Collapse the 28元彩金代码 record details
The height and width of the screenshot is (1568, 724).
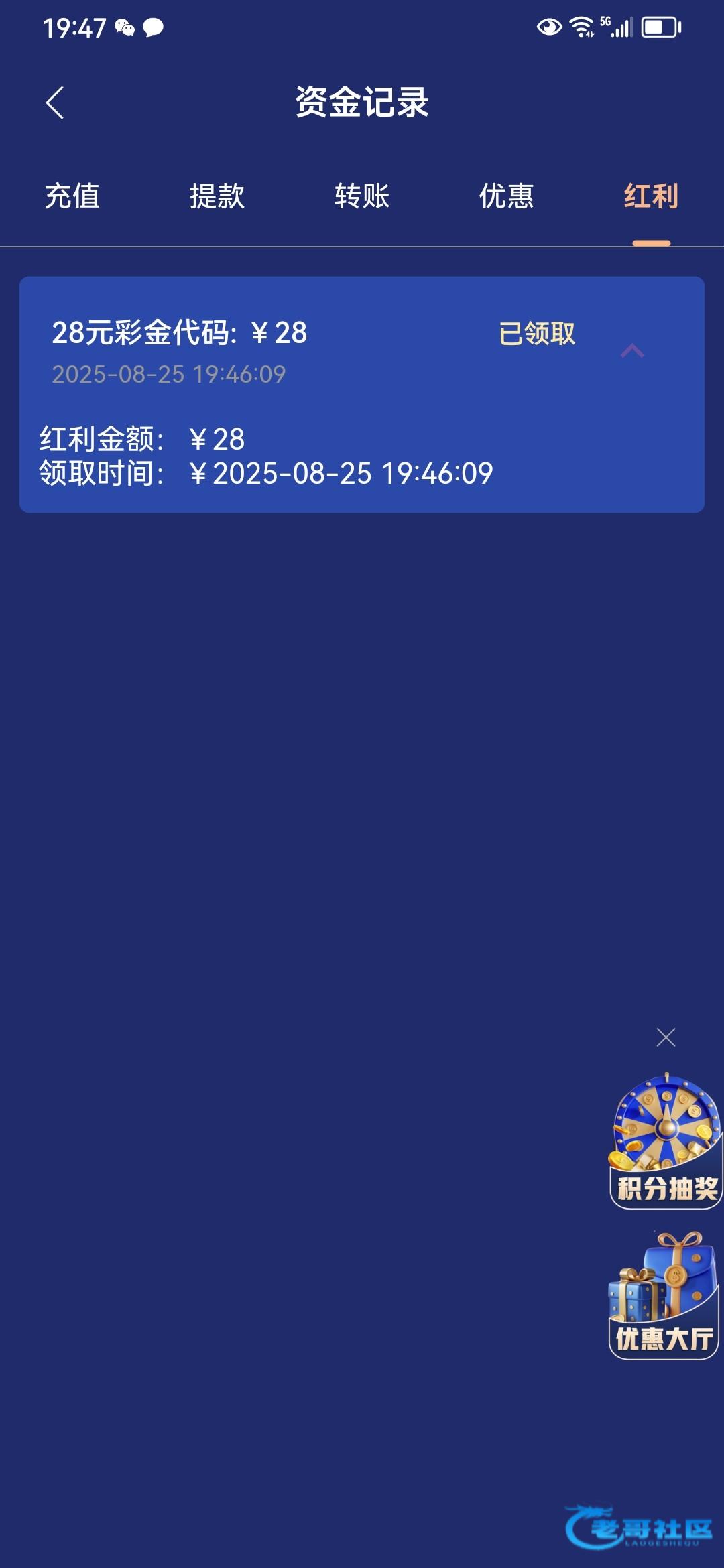[631, 351]
